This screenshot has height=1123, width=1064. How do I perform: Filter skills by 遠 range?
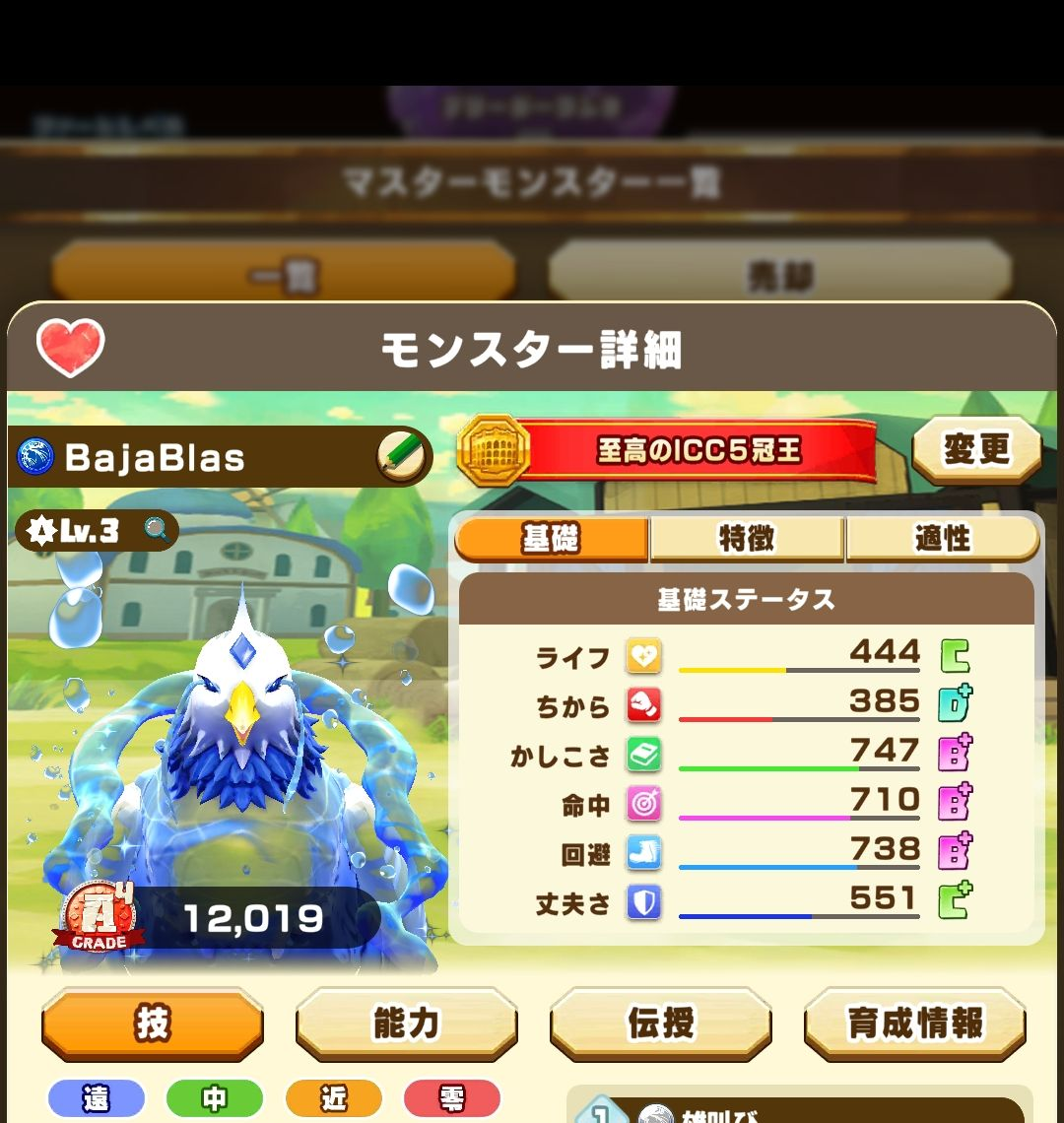(x=97, y=1099)
